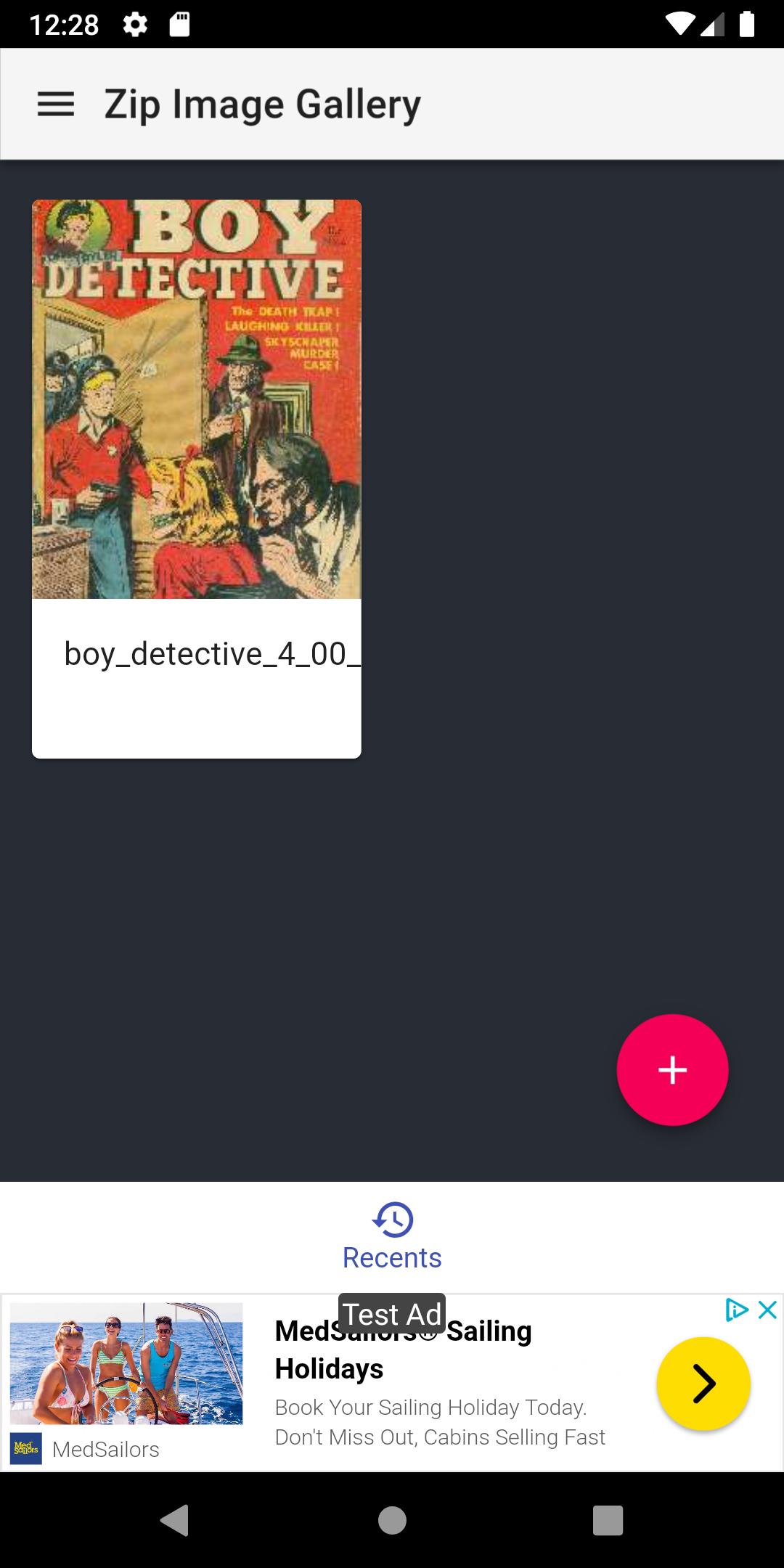Open the boy_detective_4_00 comic card
Screen dimensions: 784x1568
196,478
